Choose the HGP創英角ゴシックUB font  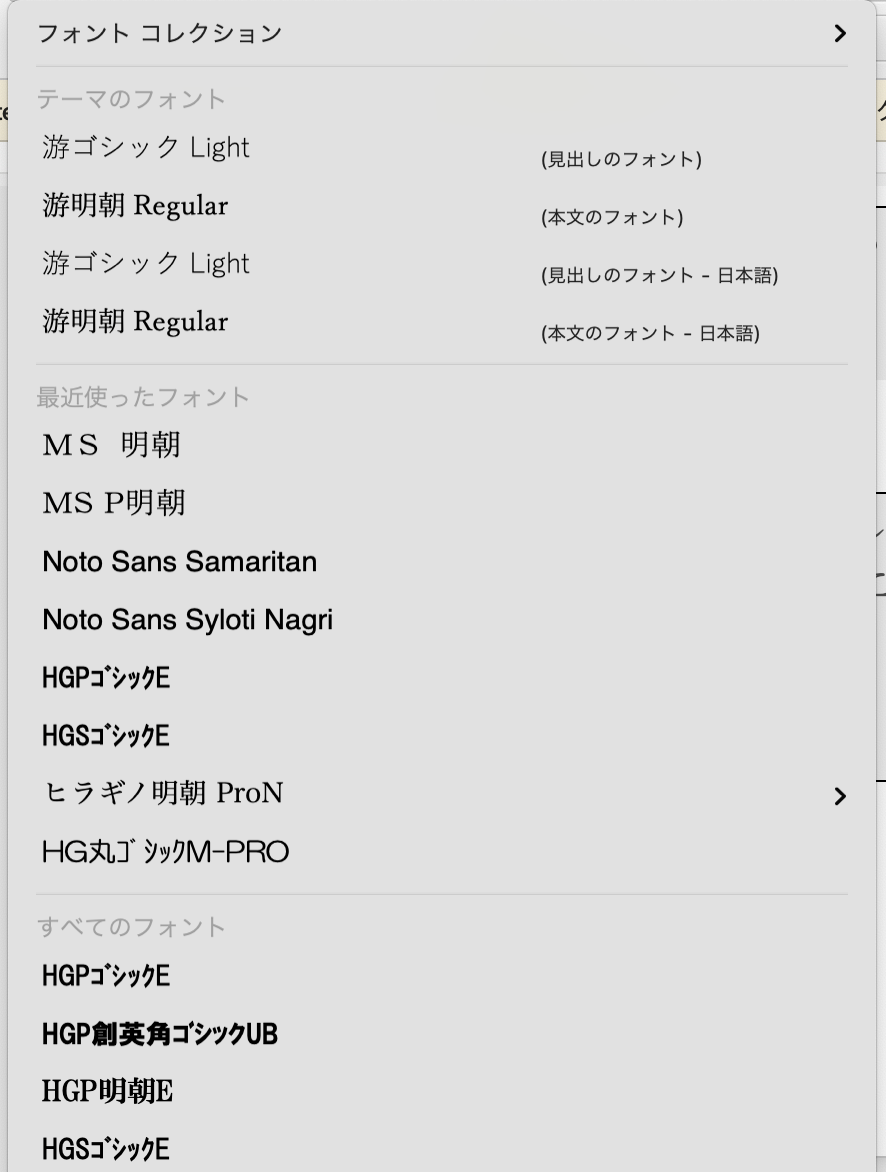tap(160, 1034)
